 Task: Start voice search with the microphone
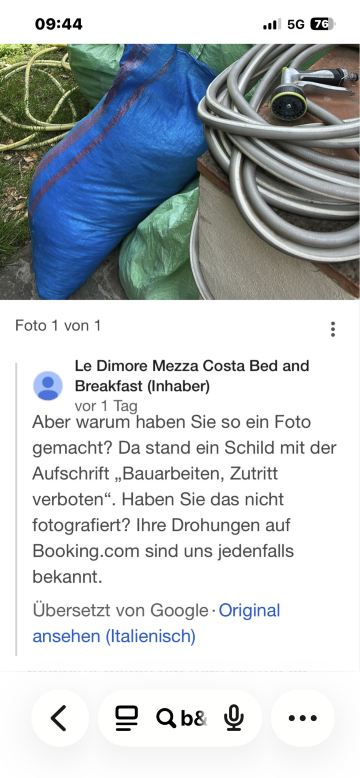pos(233,718)
